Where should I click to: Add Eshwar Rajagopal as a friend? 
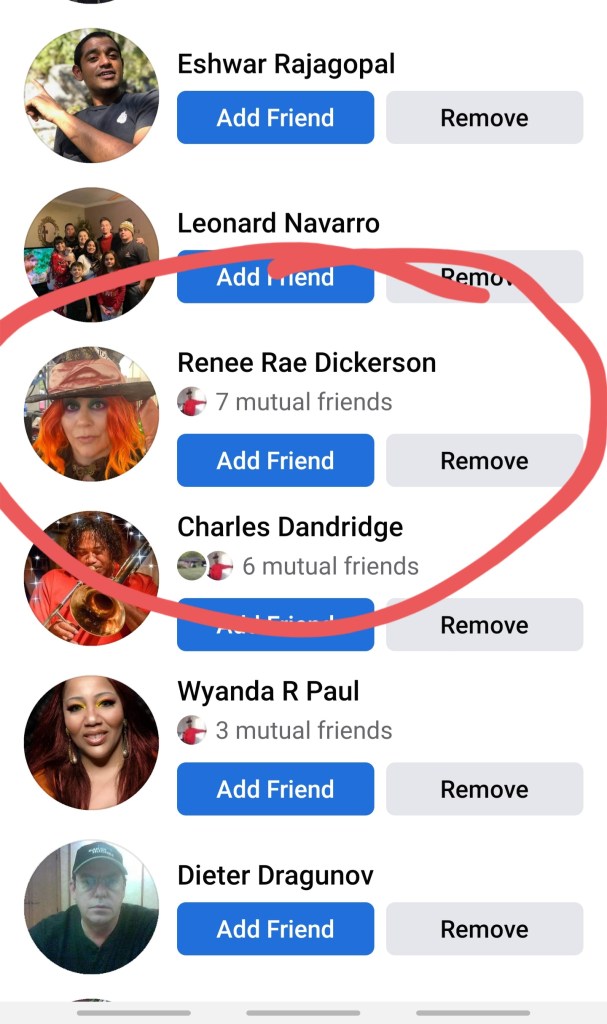tap(275, 118)
